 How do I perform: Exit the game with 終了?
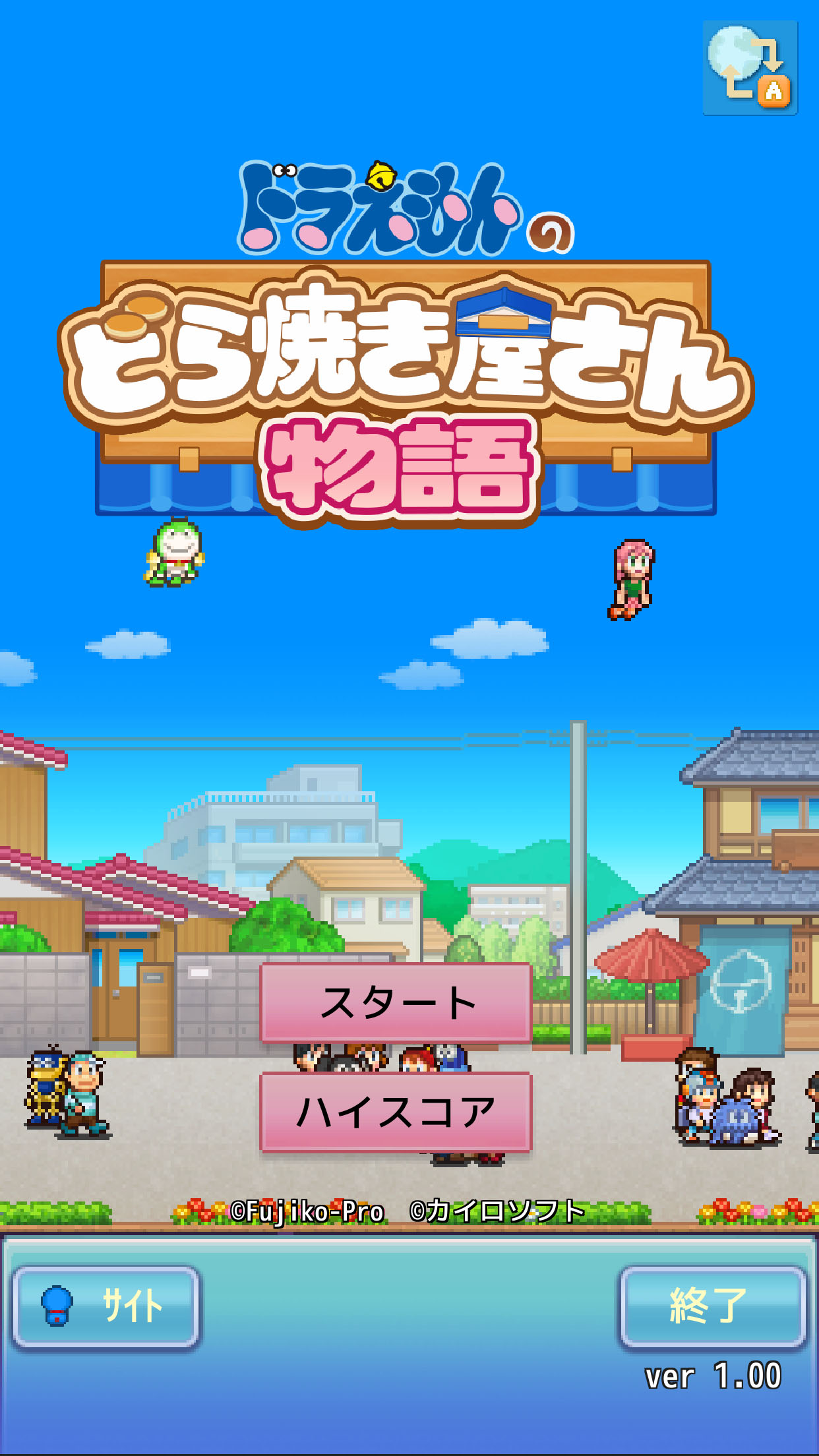coord(712,1306)
